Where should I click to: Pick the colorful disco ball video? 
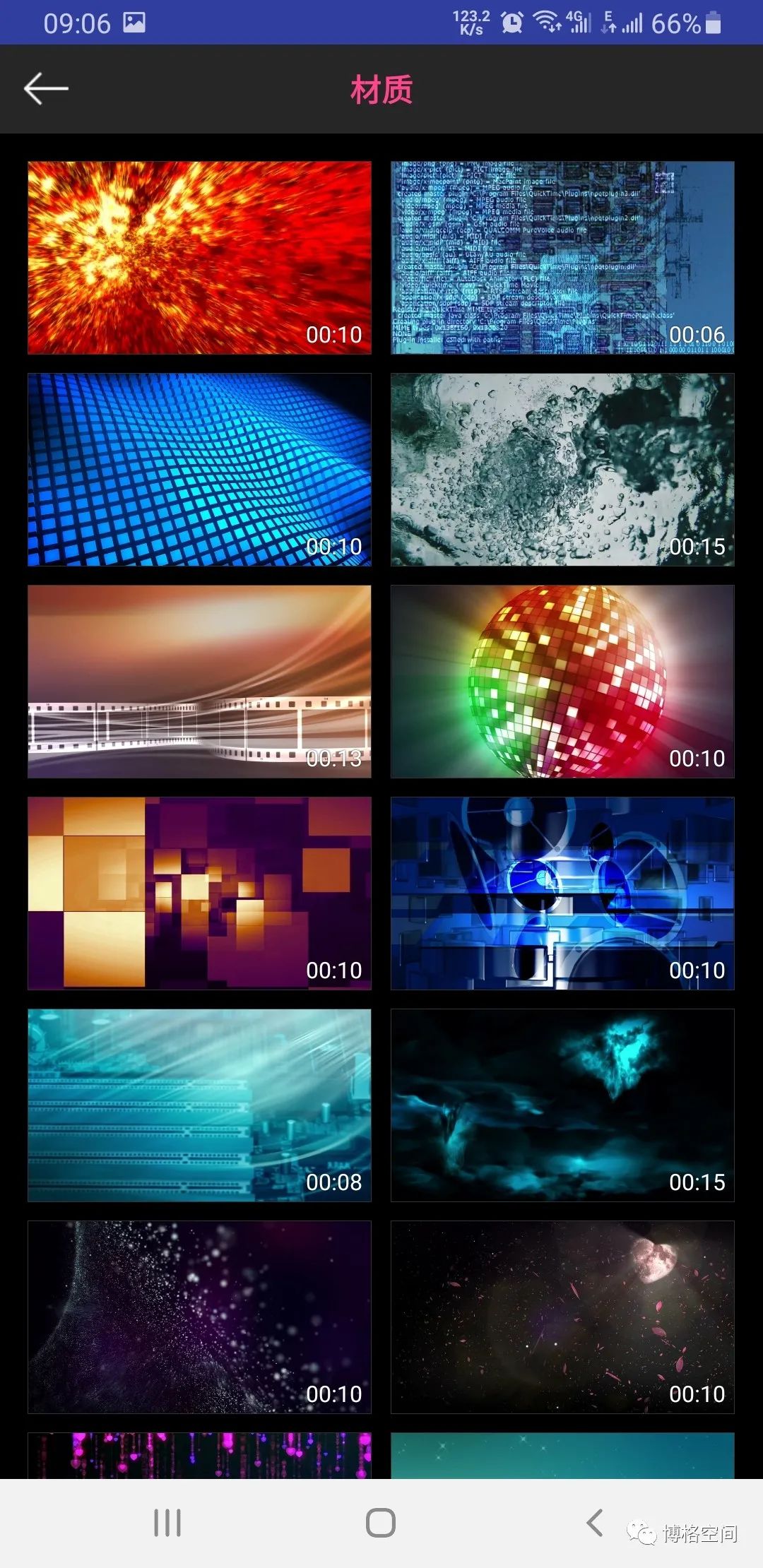[562, 682]
